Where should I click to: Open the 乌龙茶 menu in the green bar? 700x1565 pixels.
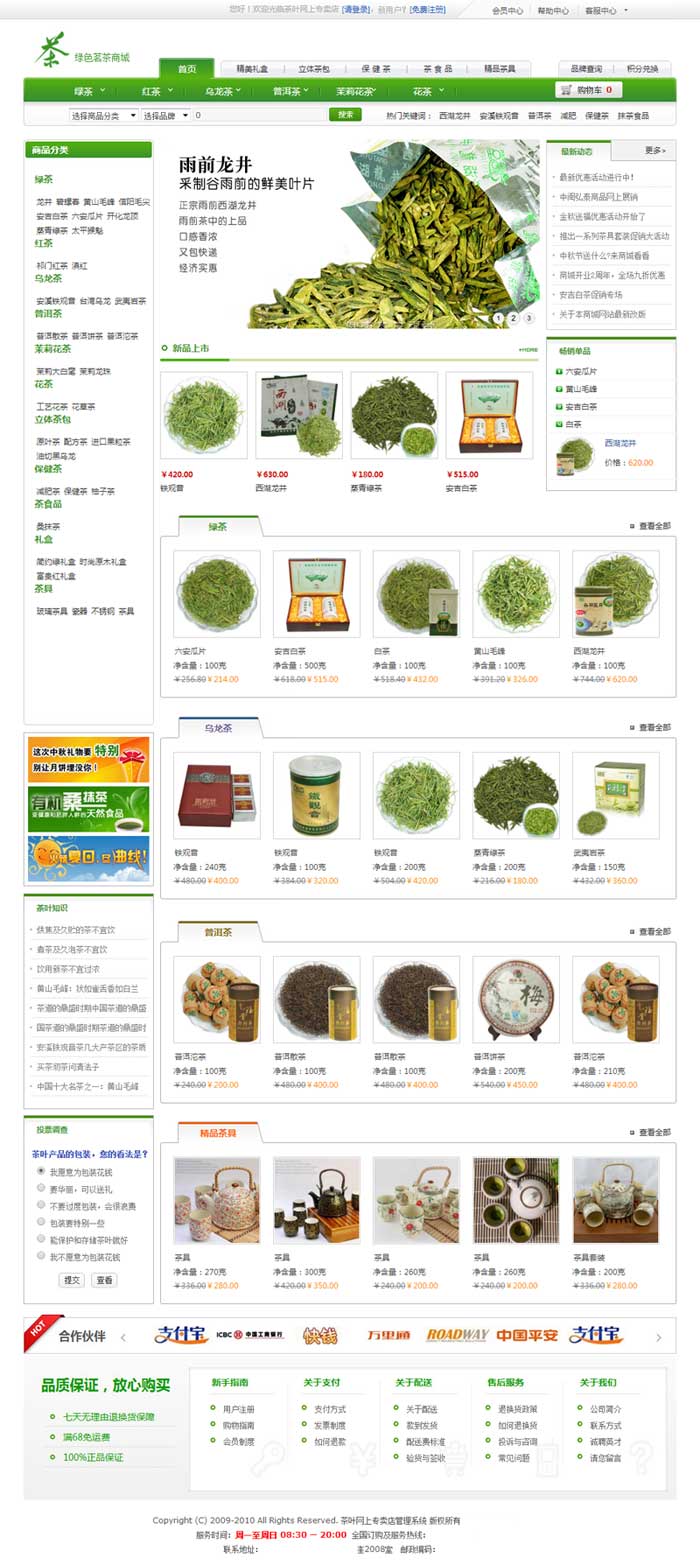219,91
